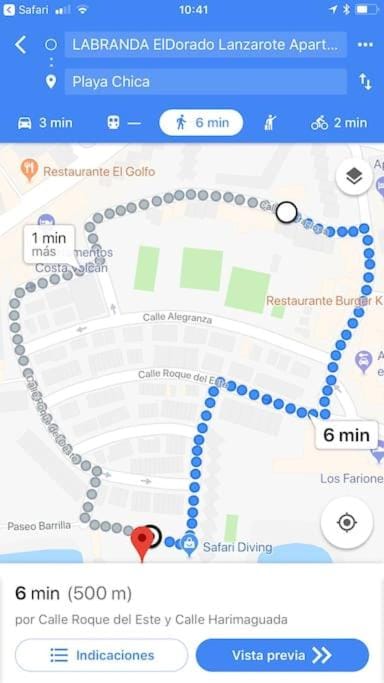This screenshot has height=683, width=384.
Task: Select the walking mode, 6 min
Action: point(201,123)
